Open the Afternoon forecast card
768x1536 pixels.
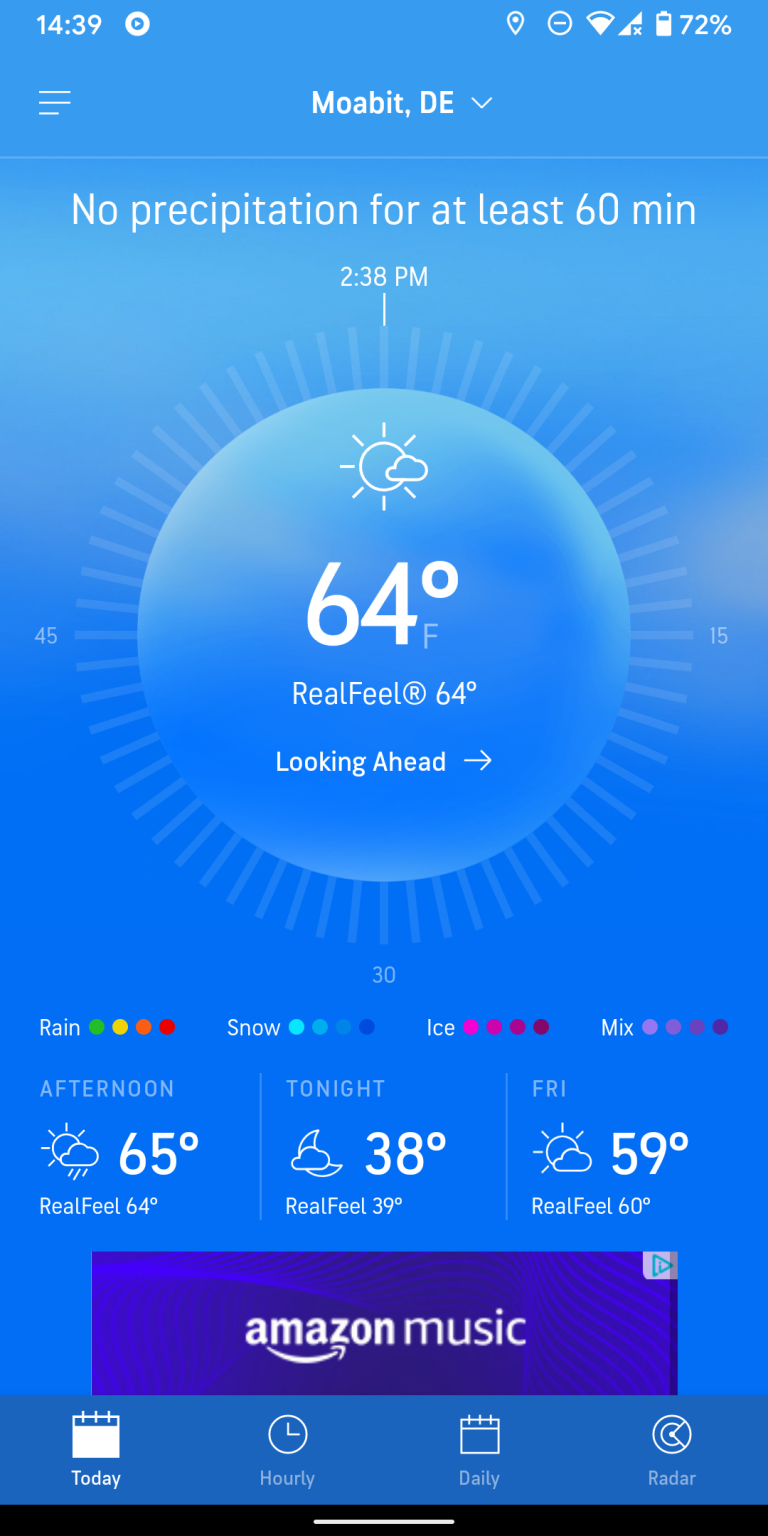130,1148
